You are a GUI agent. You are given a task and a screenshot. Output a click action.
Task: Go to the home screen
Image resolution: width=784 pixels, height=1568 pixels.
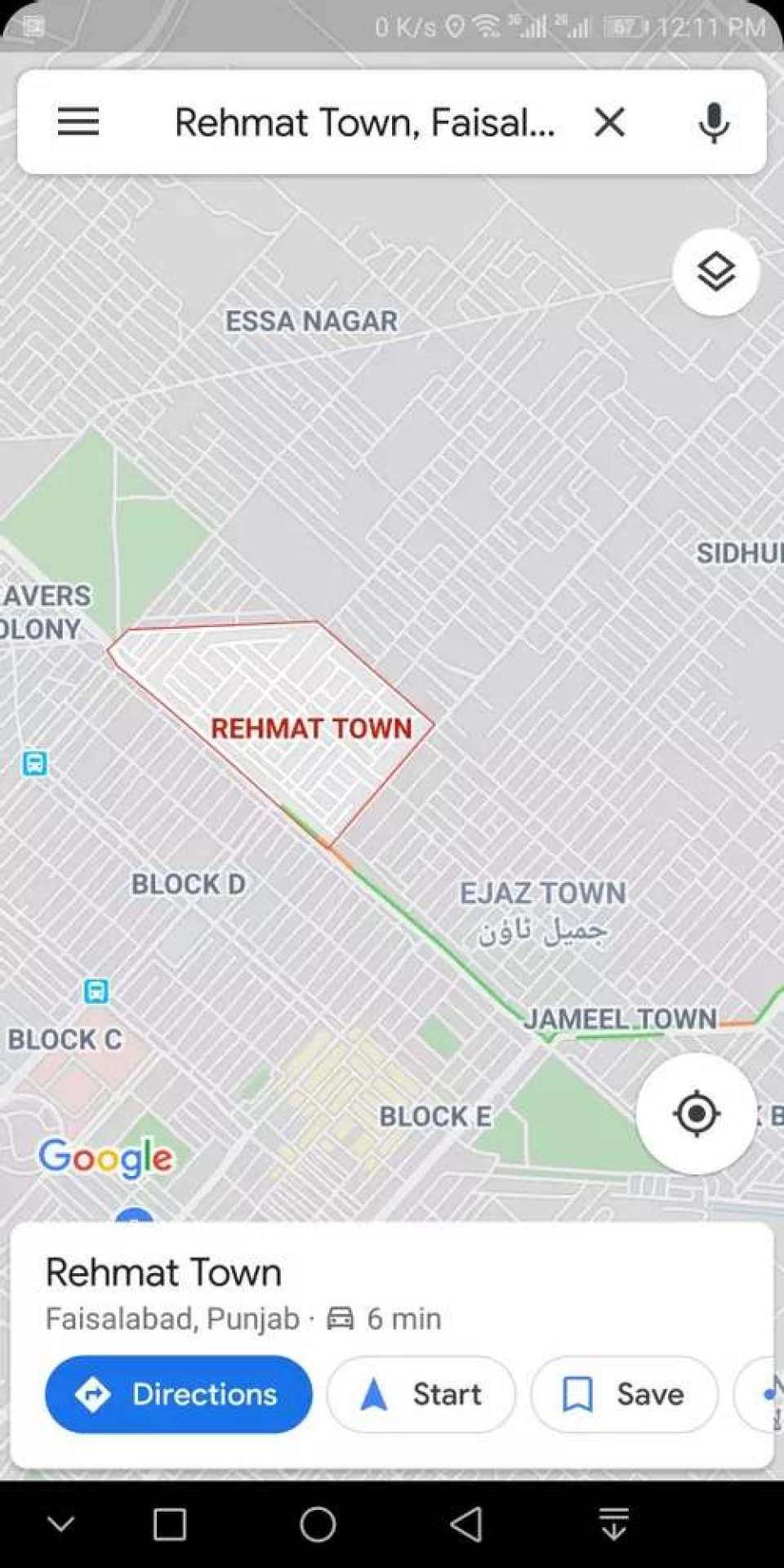point(318,1524)
